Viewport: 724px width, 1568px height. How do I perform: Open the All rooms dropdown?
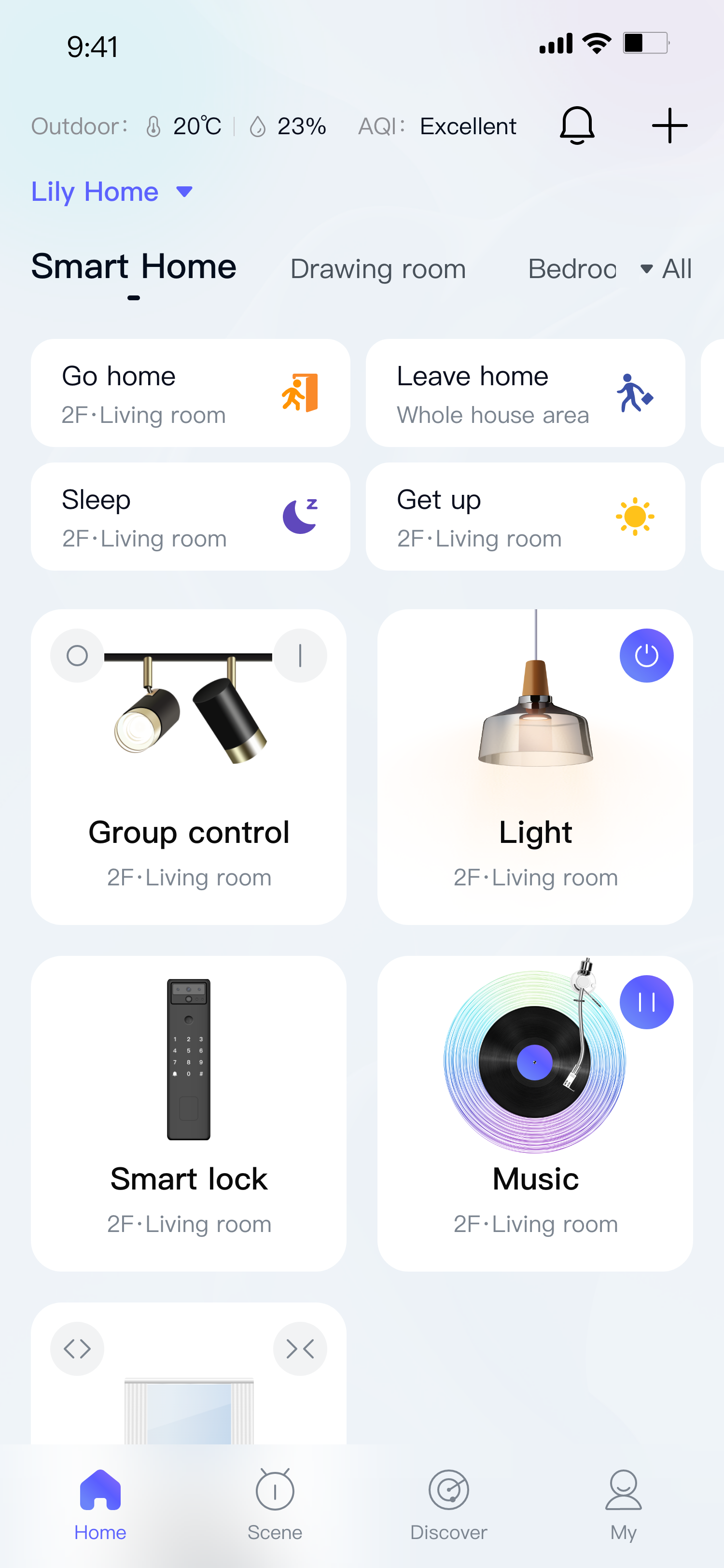pos(667,269)
